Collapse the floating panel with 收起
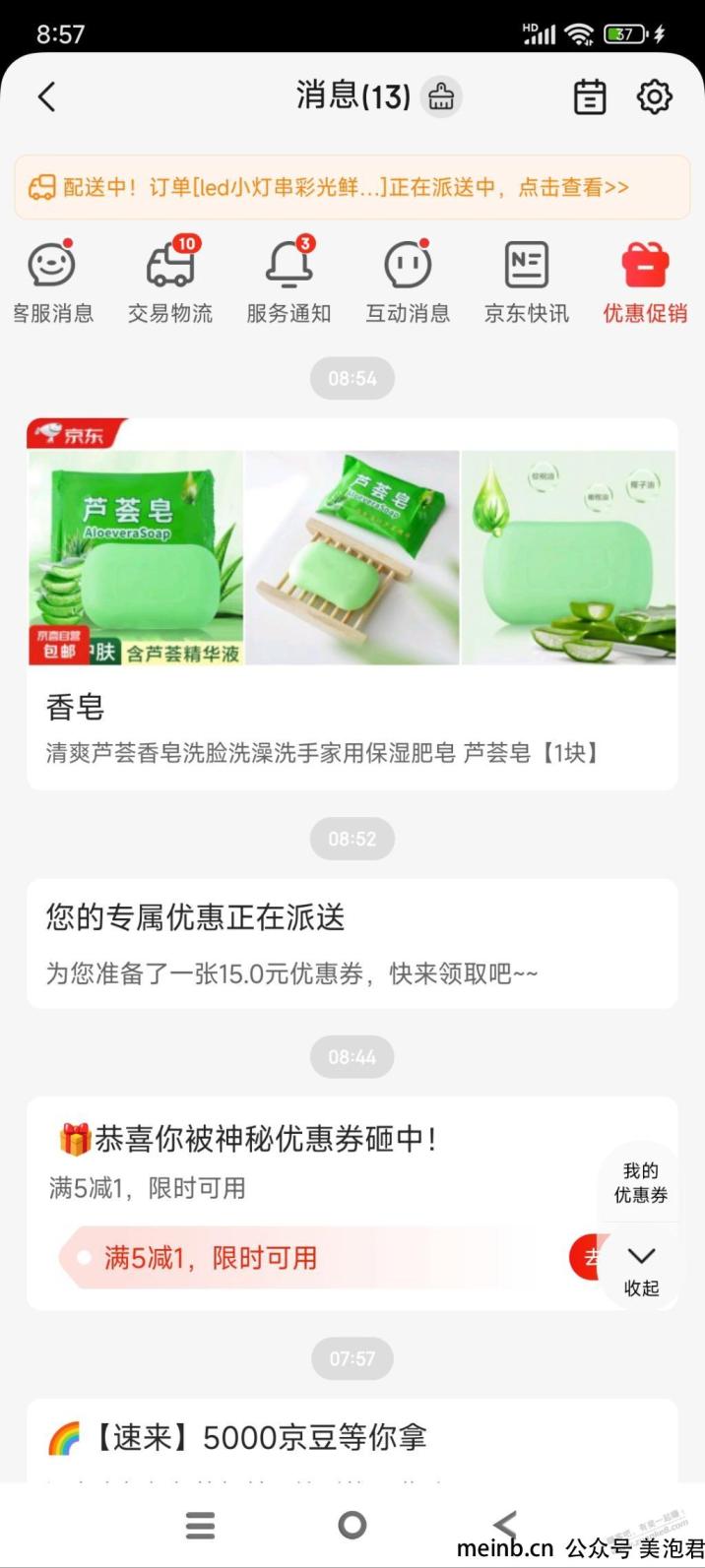 641,1271
